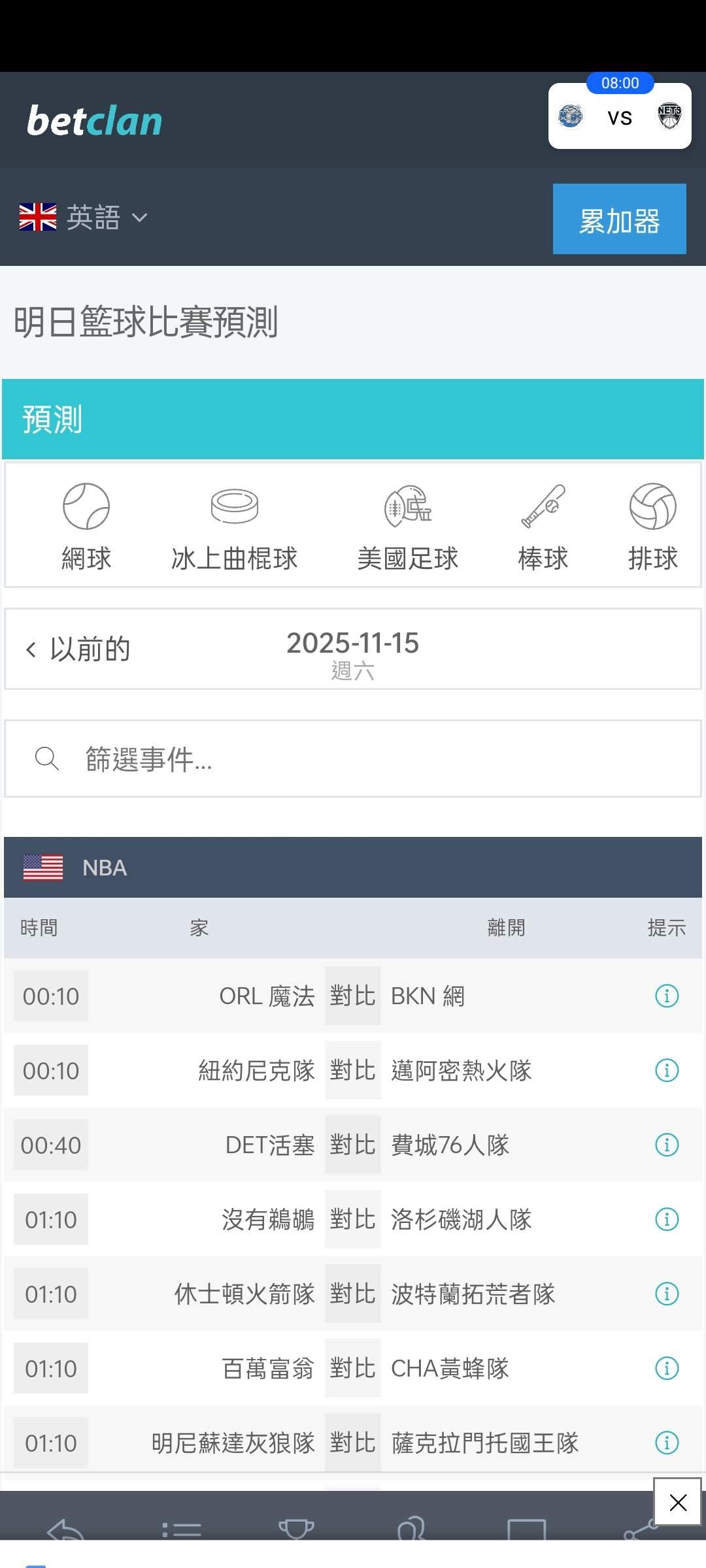Open 休士頓火箭隊 vs 波特蘭拓荒者隊 match

[x=352, y=1294]
